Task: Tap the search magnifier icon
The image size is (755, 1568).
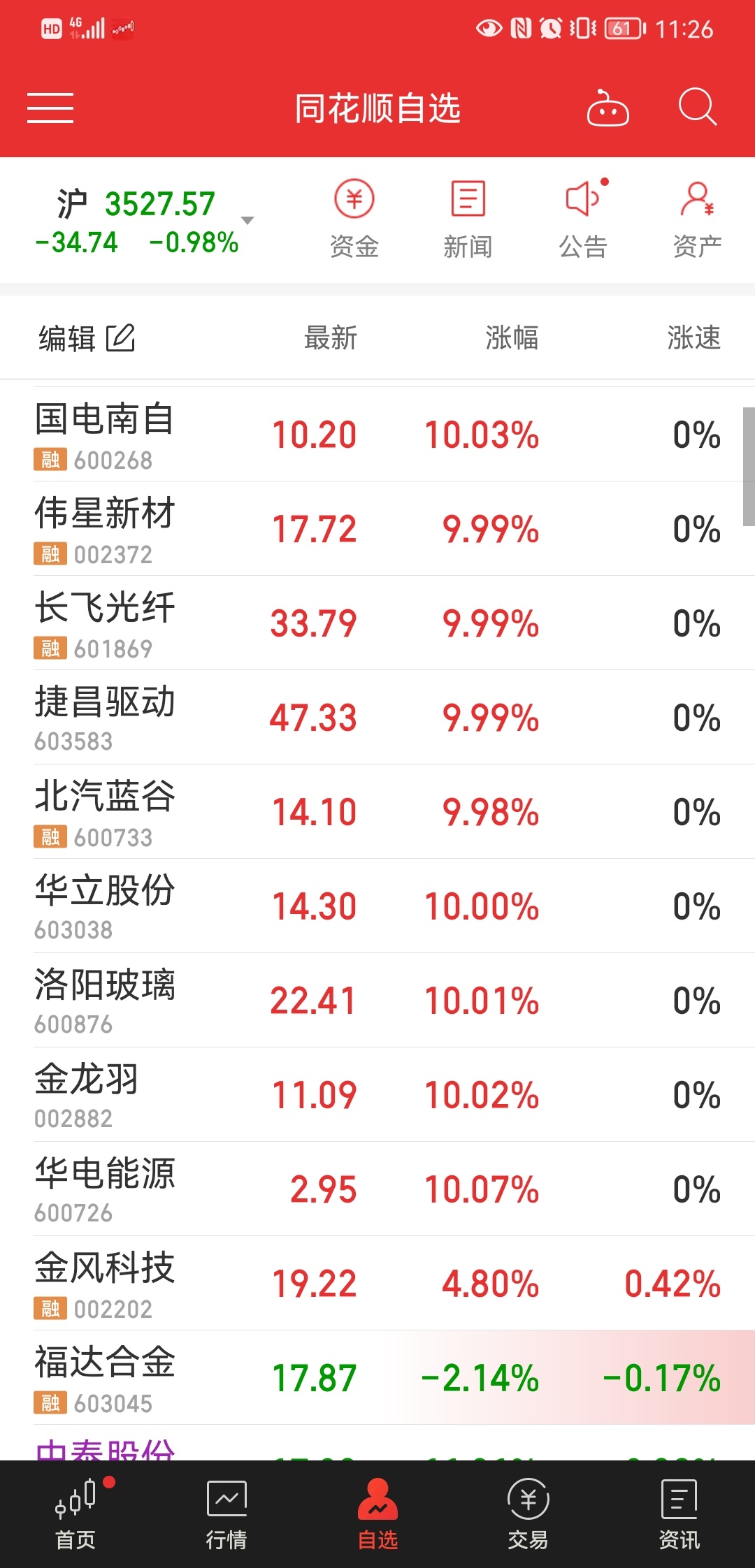Action: [698, 107]
